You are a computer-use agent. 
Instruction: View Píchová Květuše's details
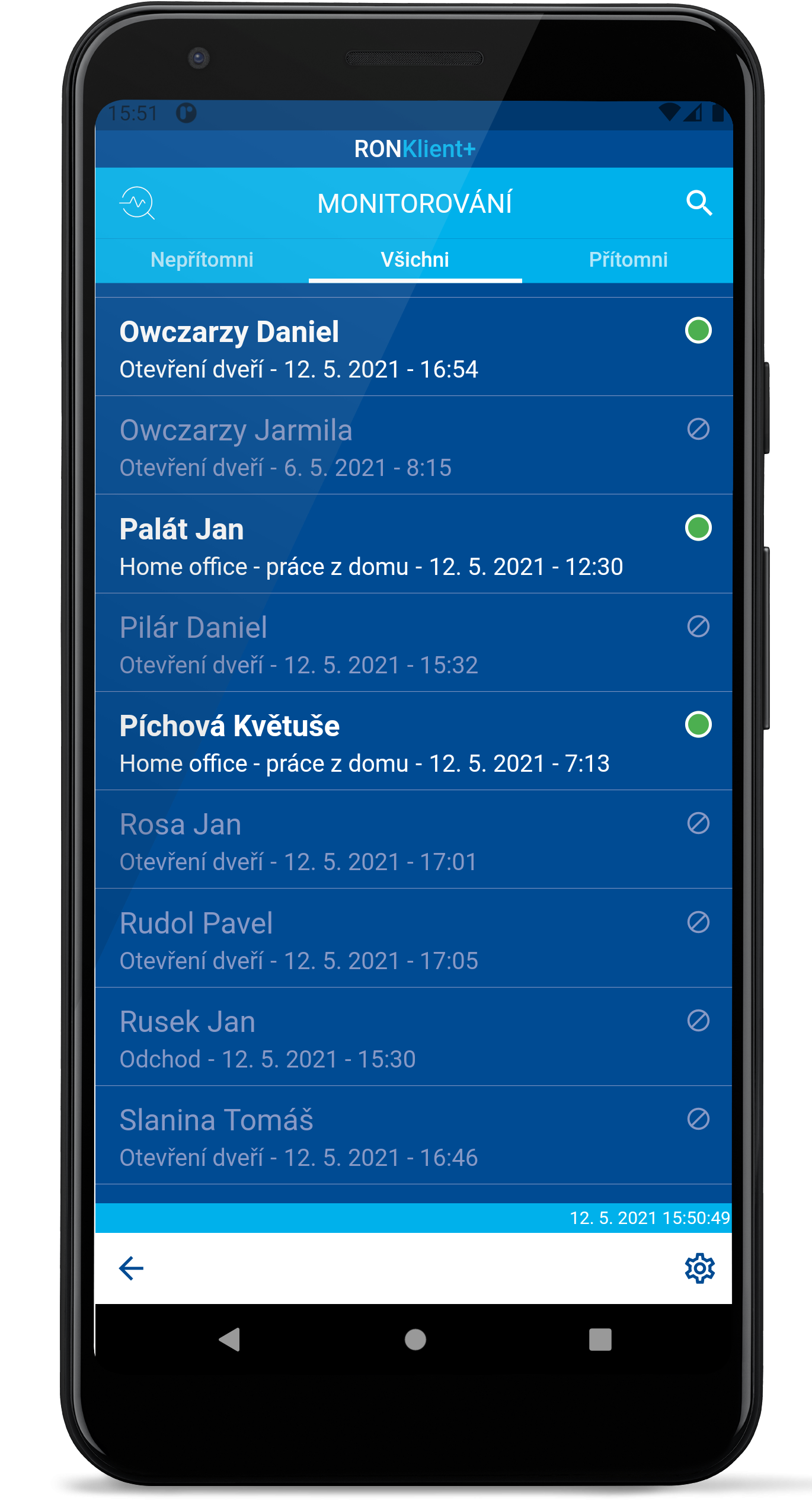pyautogui.click(x=413, y=742)
